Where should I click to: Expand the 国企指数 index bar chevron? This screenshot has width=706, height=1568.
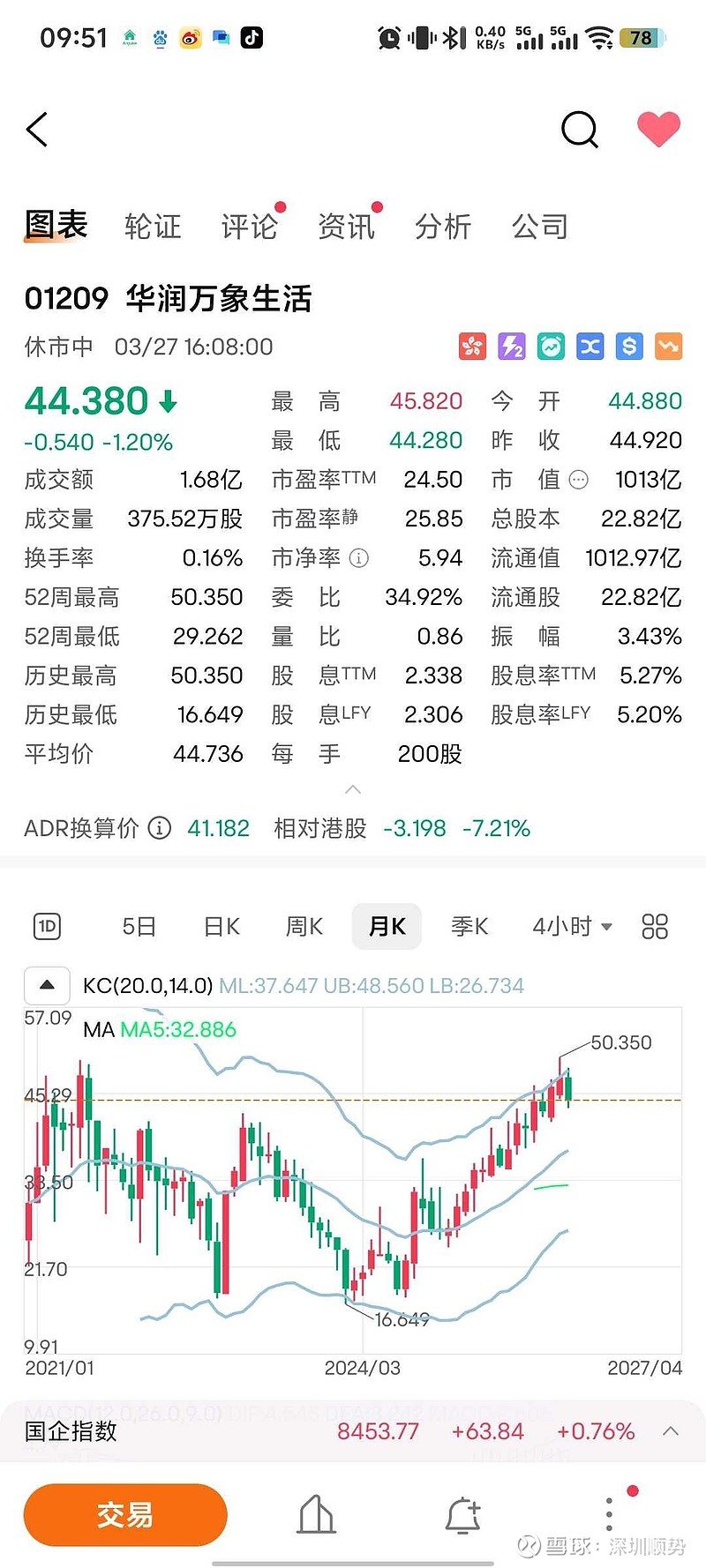click(669, 1431)
